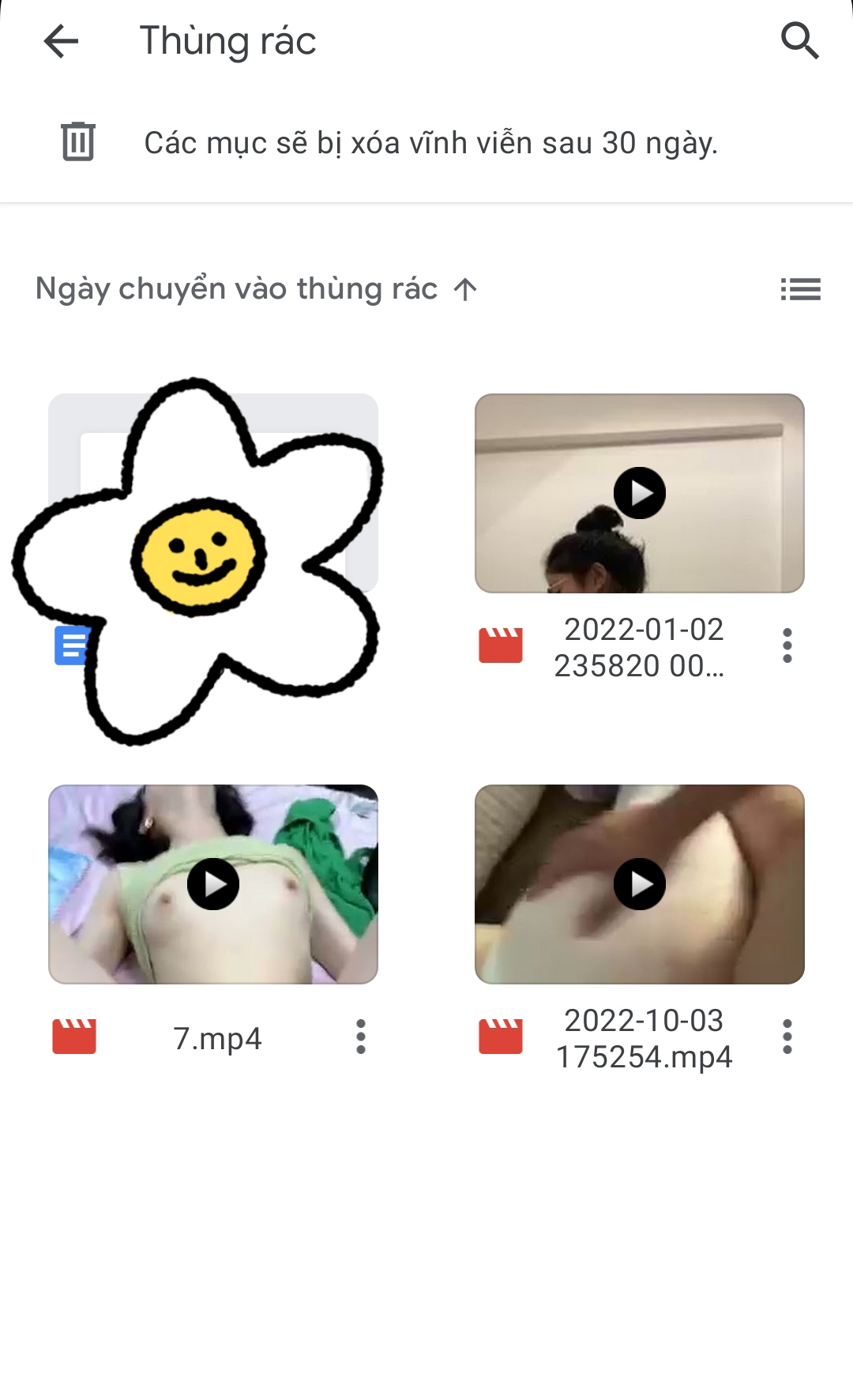This screenshot has height=1400, width=853.
Task: Open the video 2022-01-02 235820
Action: 639,493
